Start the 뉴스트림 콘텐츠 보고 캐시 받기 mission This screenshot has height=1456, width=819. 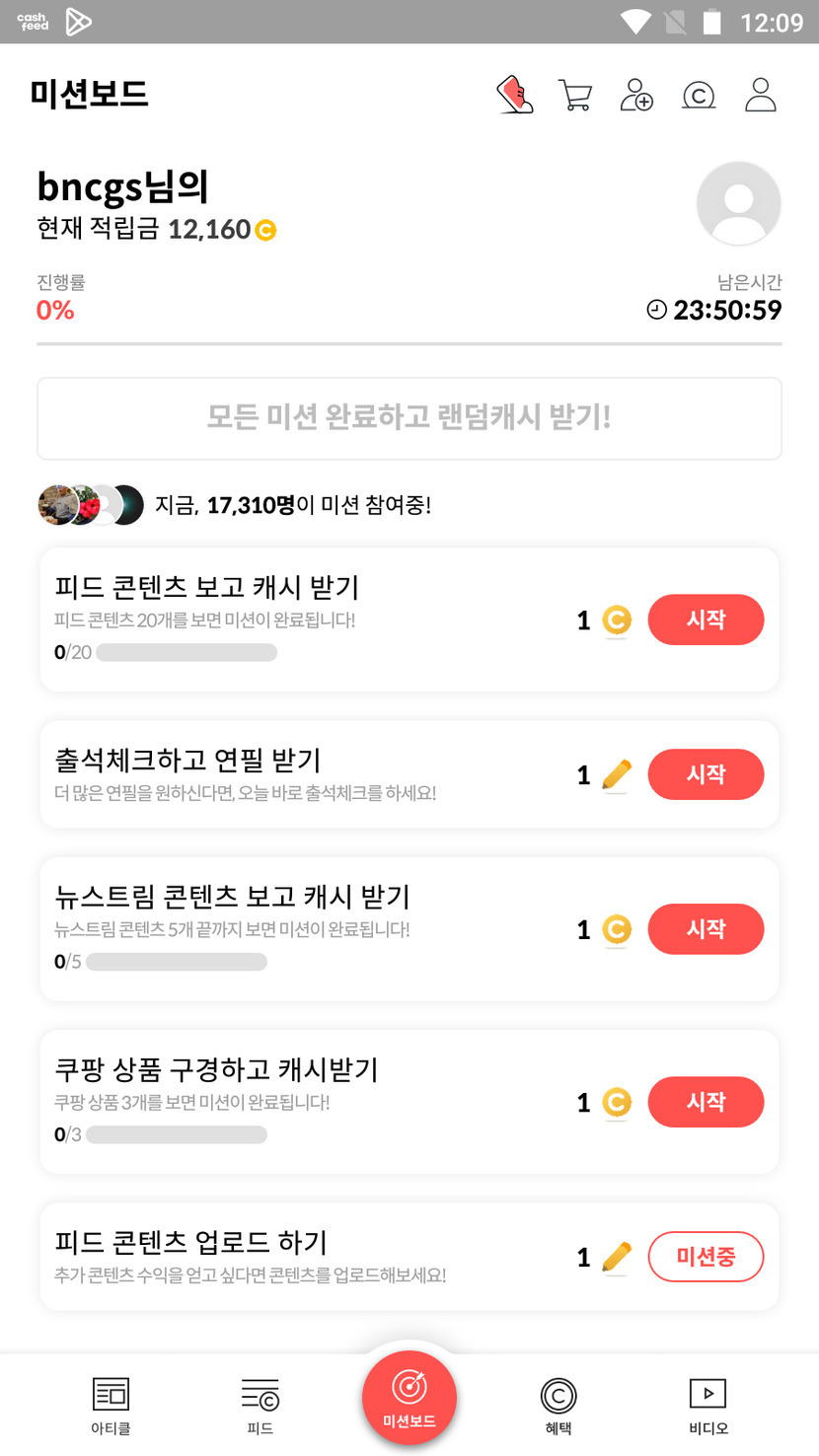706,929
